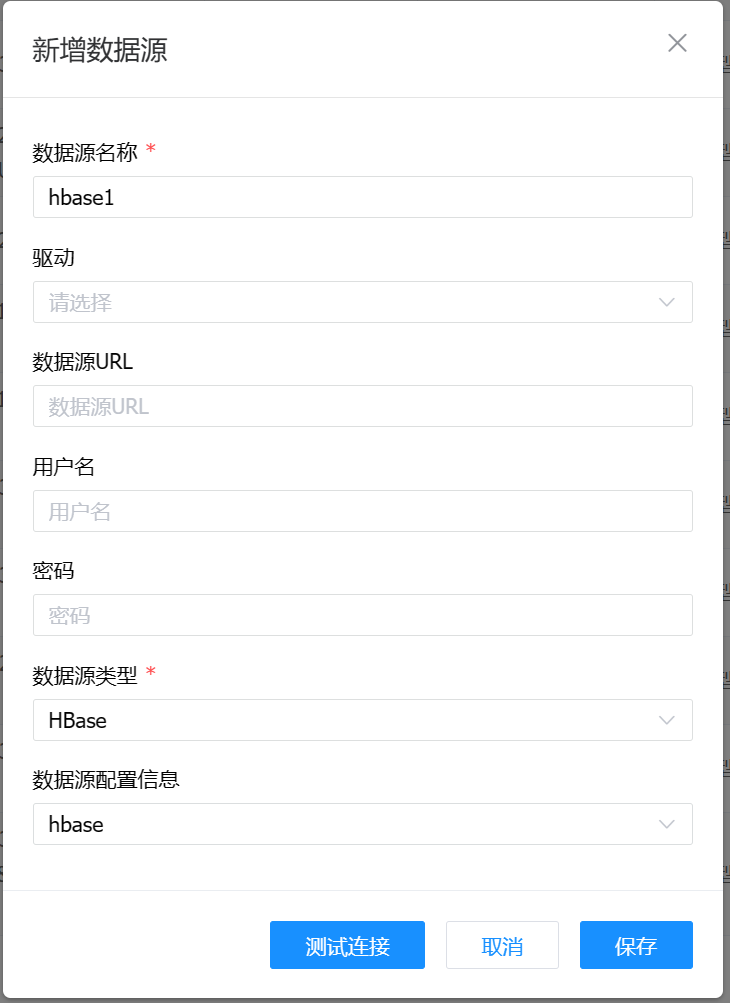Tap the 测试连接 button
Image resolution: width=730 pixels, height=1003 pixels.
tap(347, 946)
